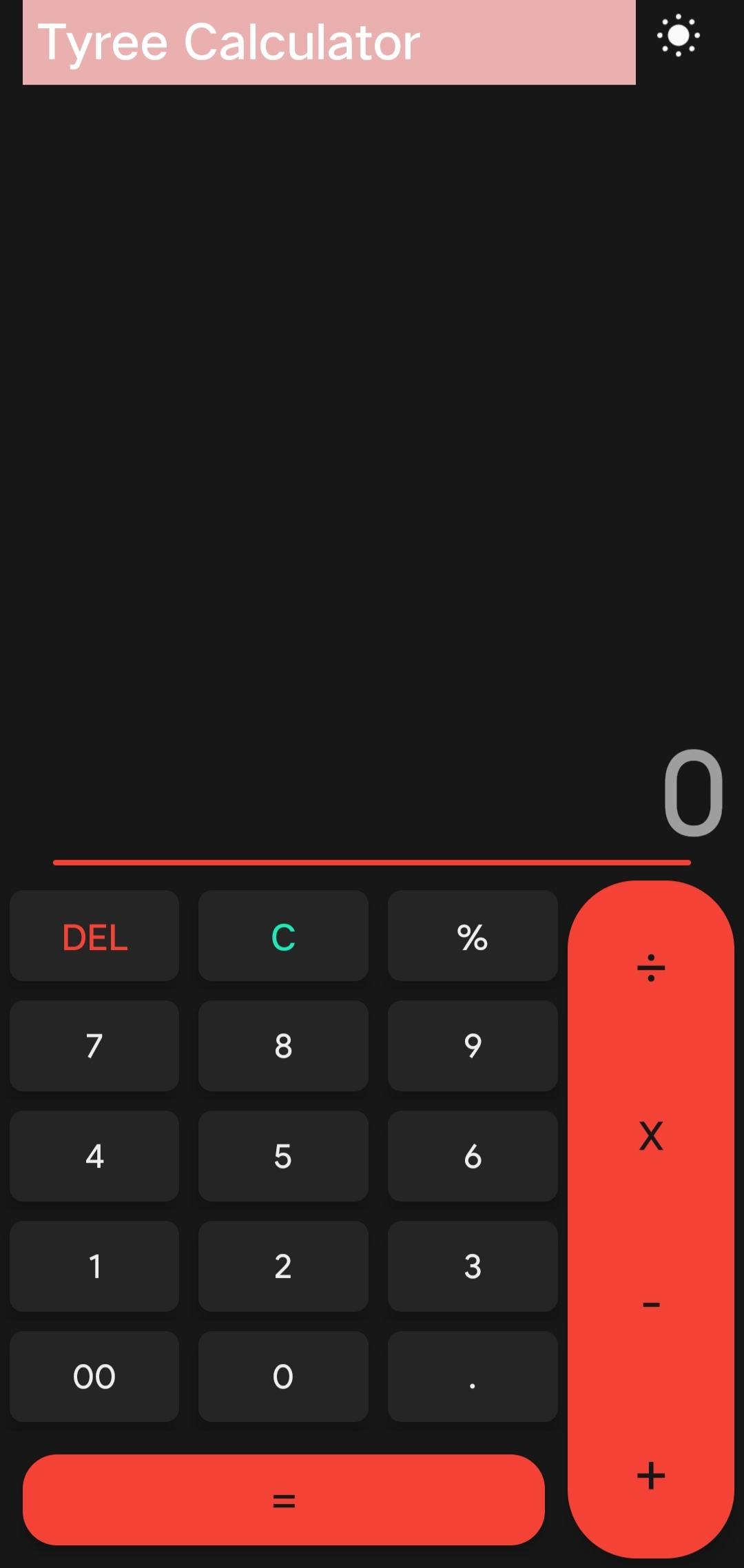
Task: Enter digit 3
Action: [x=473, y=1266]
